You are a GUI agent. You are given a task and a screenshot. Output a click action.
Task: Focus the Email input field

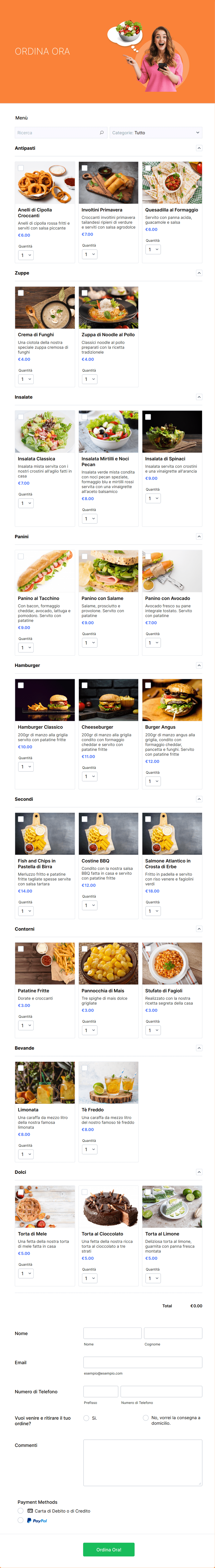coord(142,1362)
